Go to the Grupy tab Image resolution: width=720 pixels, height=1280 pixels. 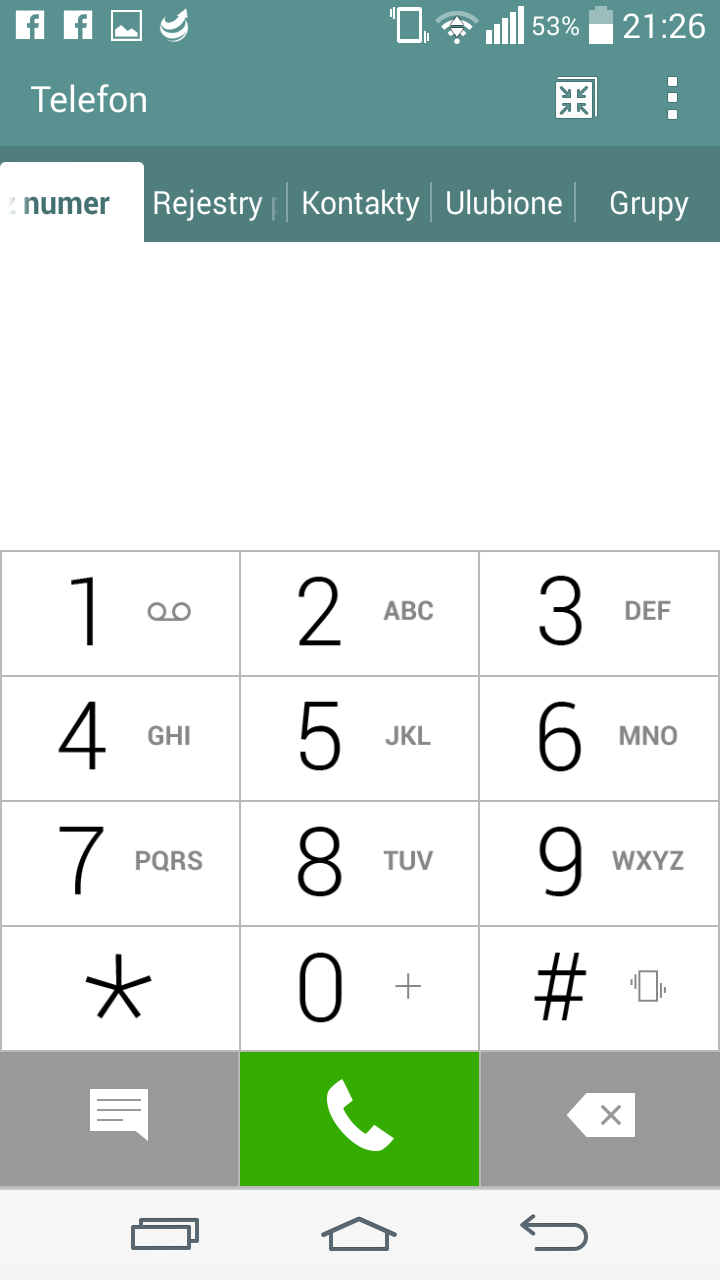pyautogui.click(x=648, y=203)
